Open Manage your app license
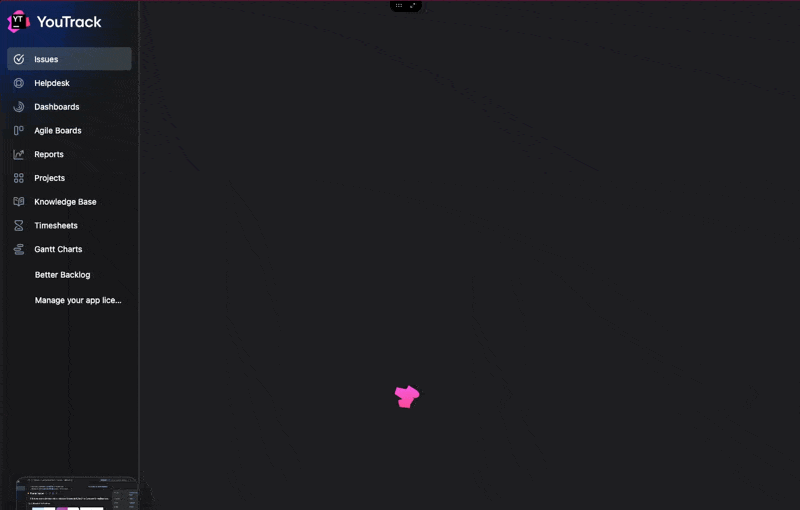800x510 pixels. point(78,300)
